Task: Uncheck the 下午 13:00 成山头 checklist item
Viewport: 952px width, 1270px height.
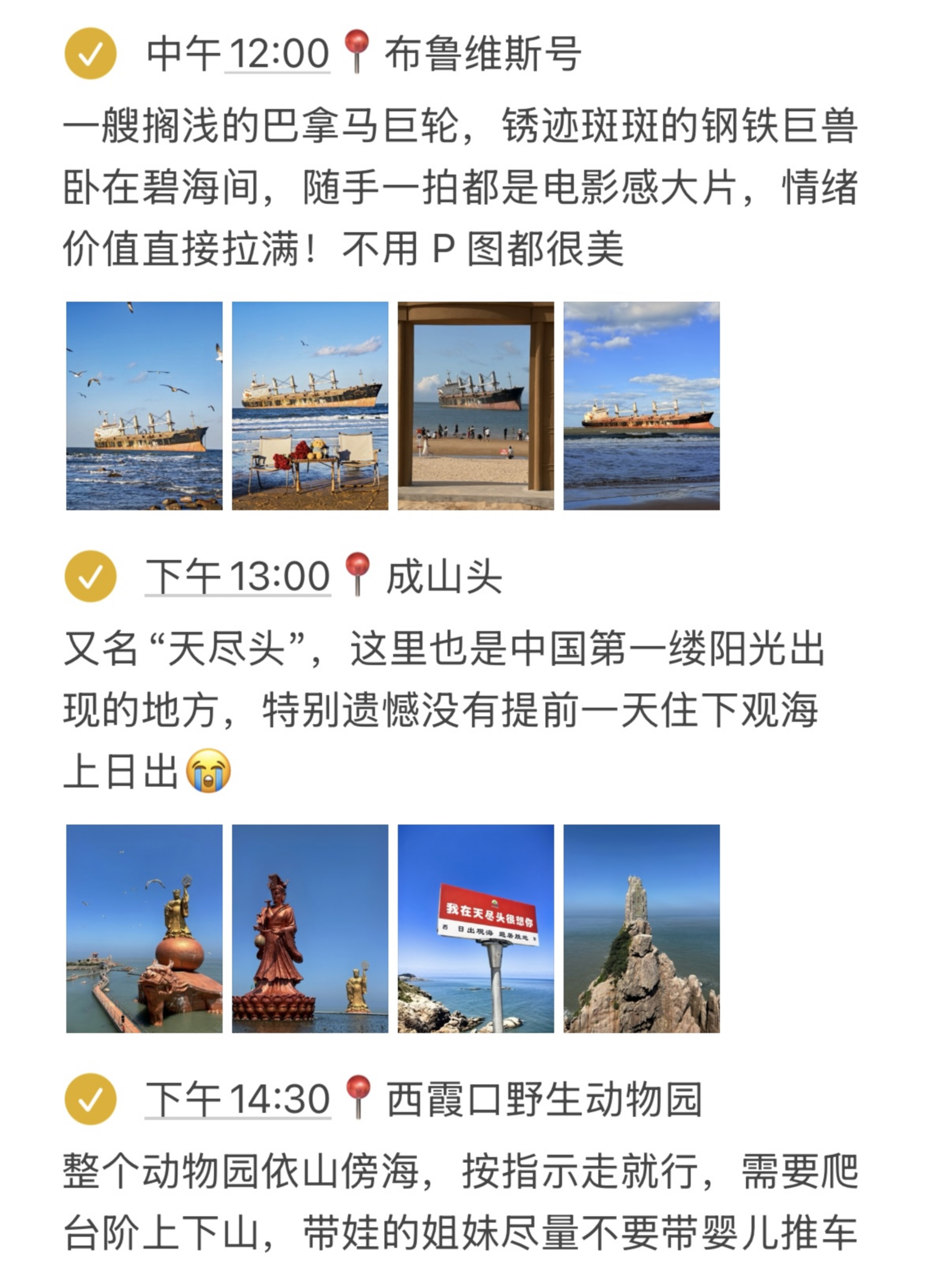Action: pos(90,576)
